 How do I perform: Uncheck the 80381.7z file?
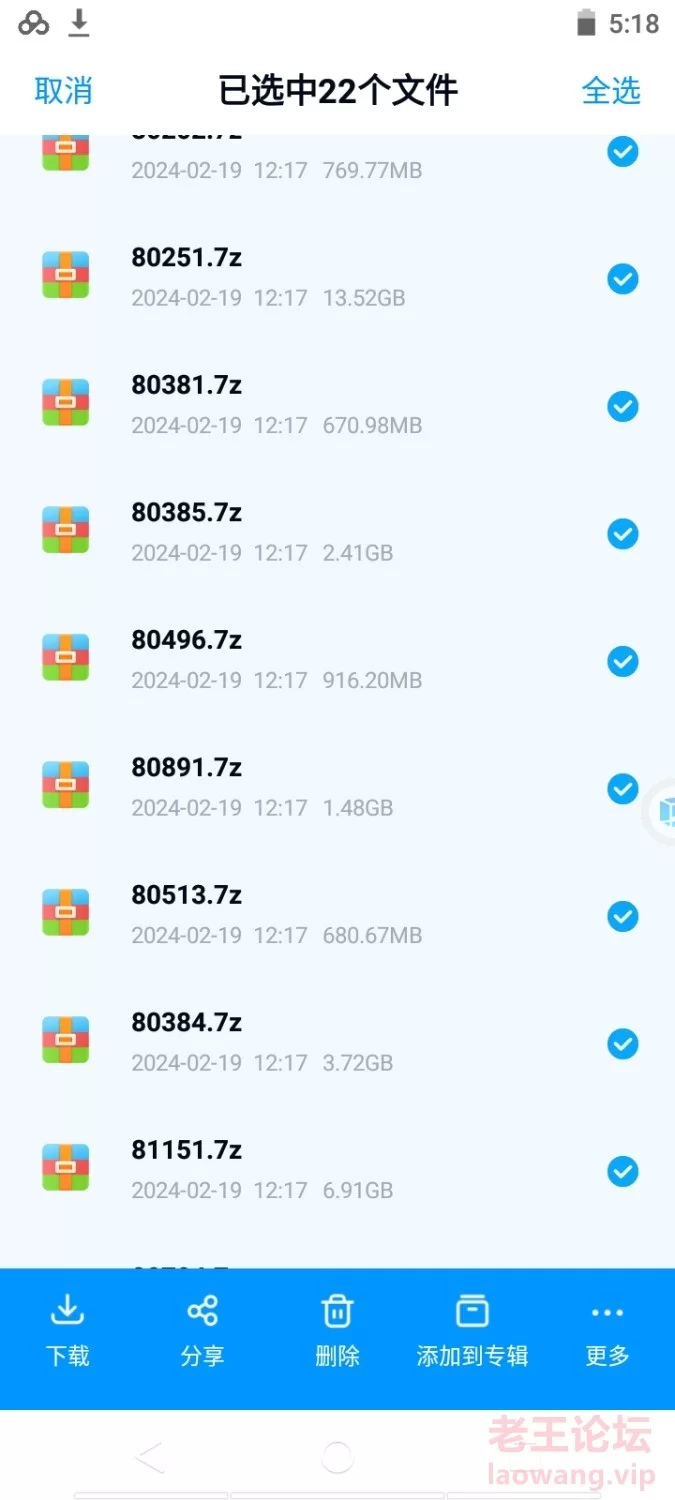pyautogui.click(x=623, y=406)
